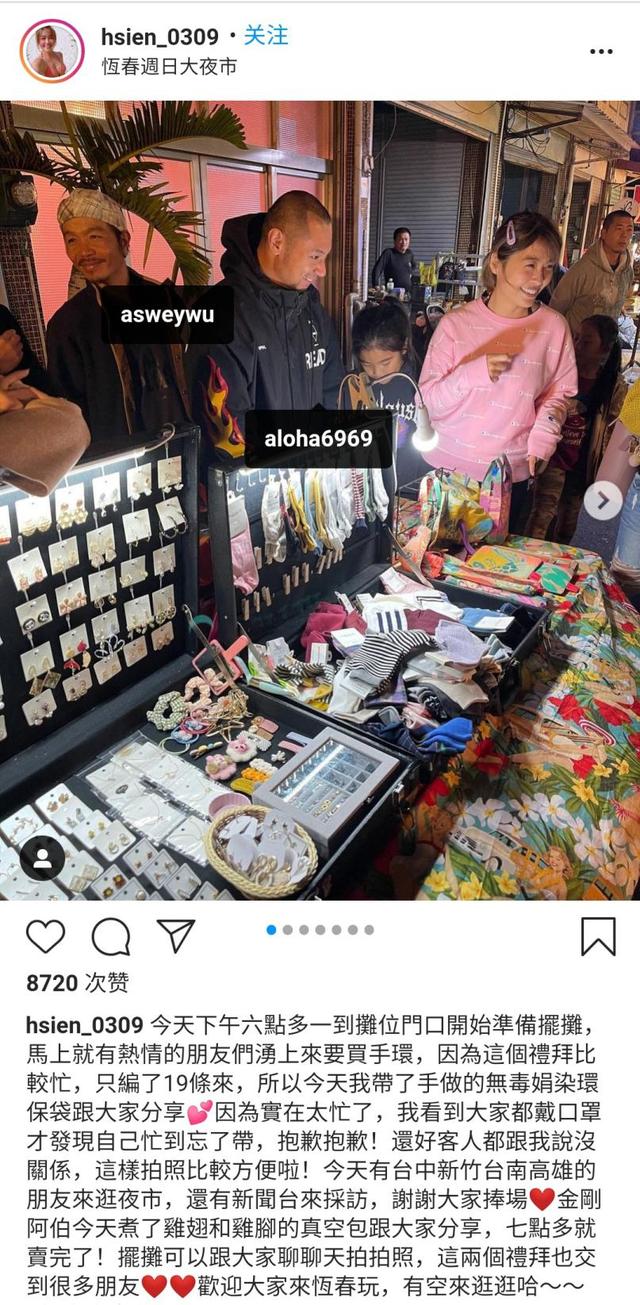View the 8720 likes list
Image resolution: width=640 pixels, height=1305 pixels.
(77, 983)
